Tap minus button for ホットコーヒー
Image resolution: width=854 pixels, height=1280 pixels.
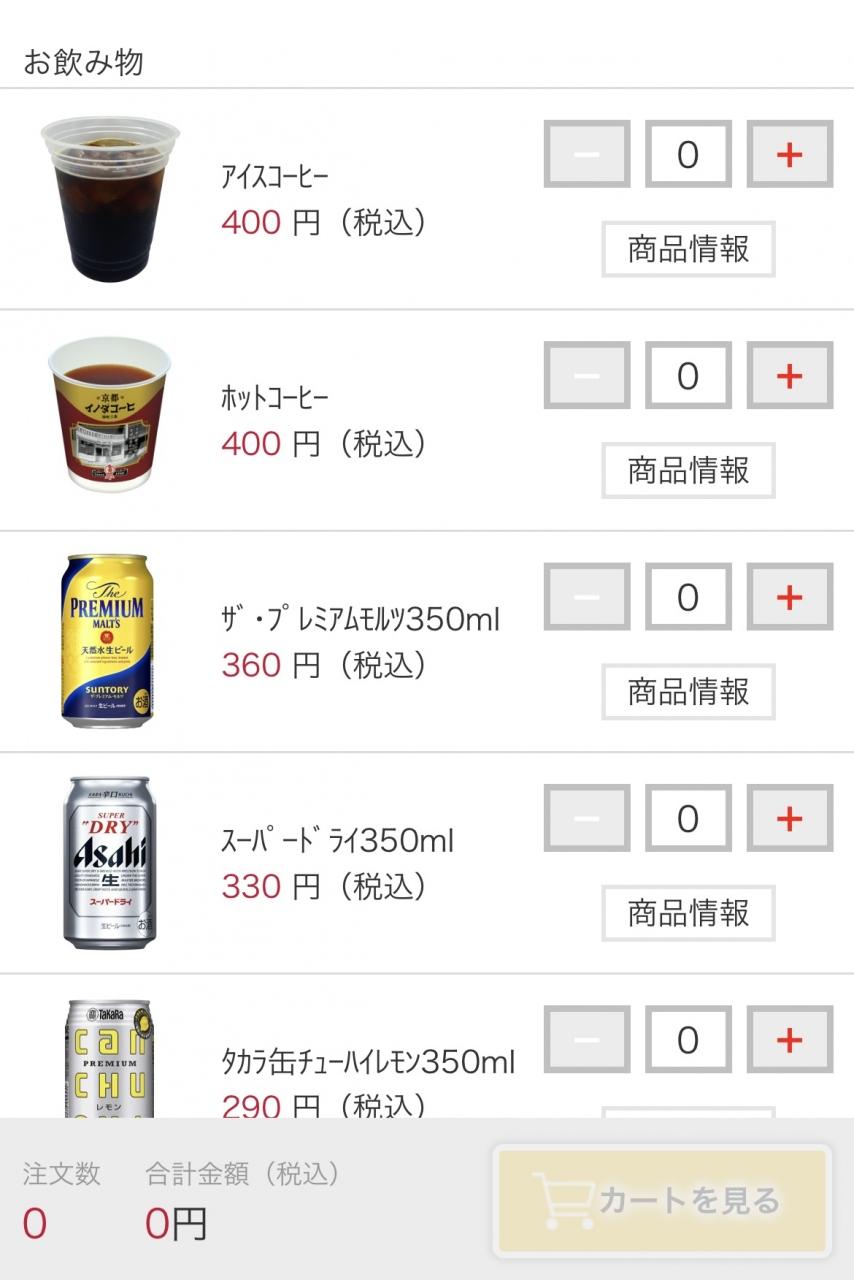[x=587, y=376]
